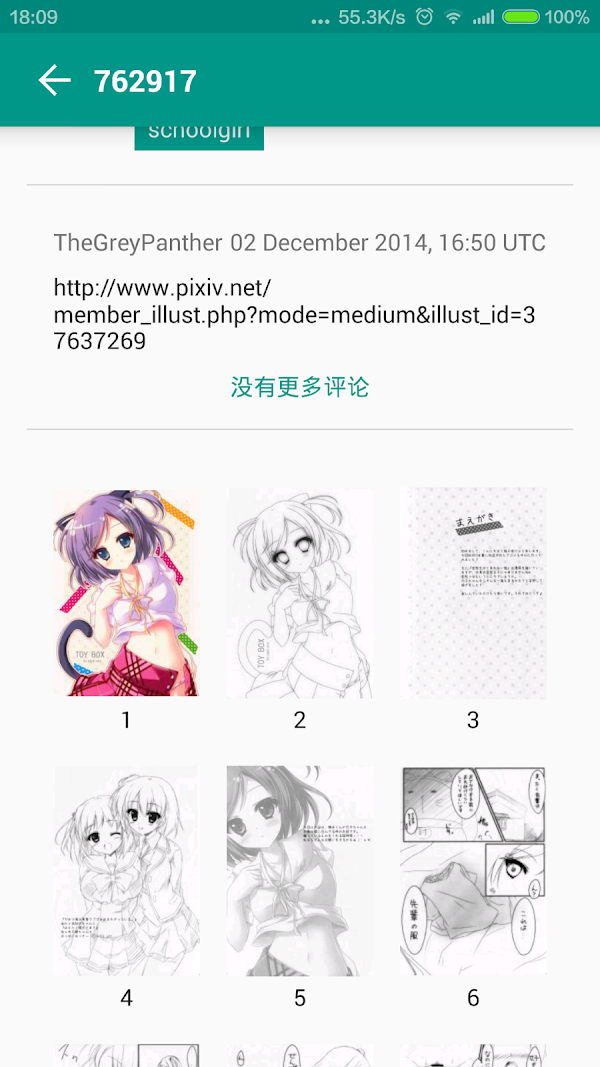Open thumbnail page 2
The height and width of the screenshot is (1067, 600).
click(x=300, y=593)
